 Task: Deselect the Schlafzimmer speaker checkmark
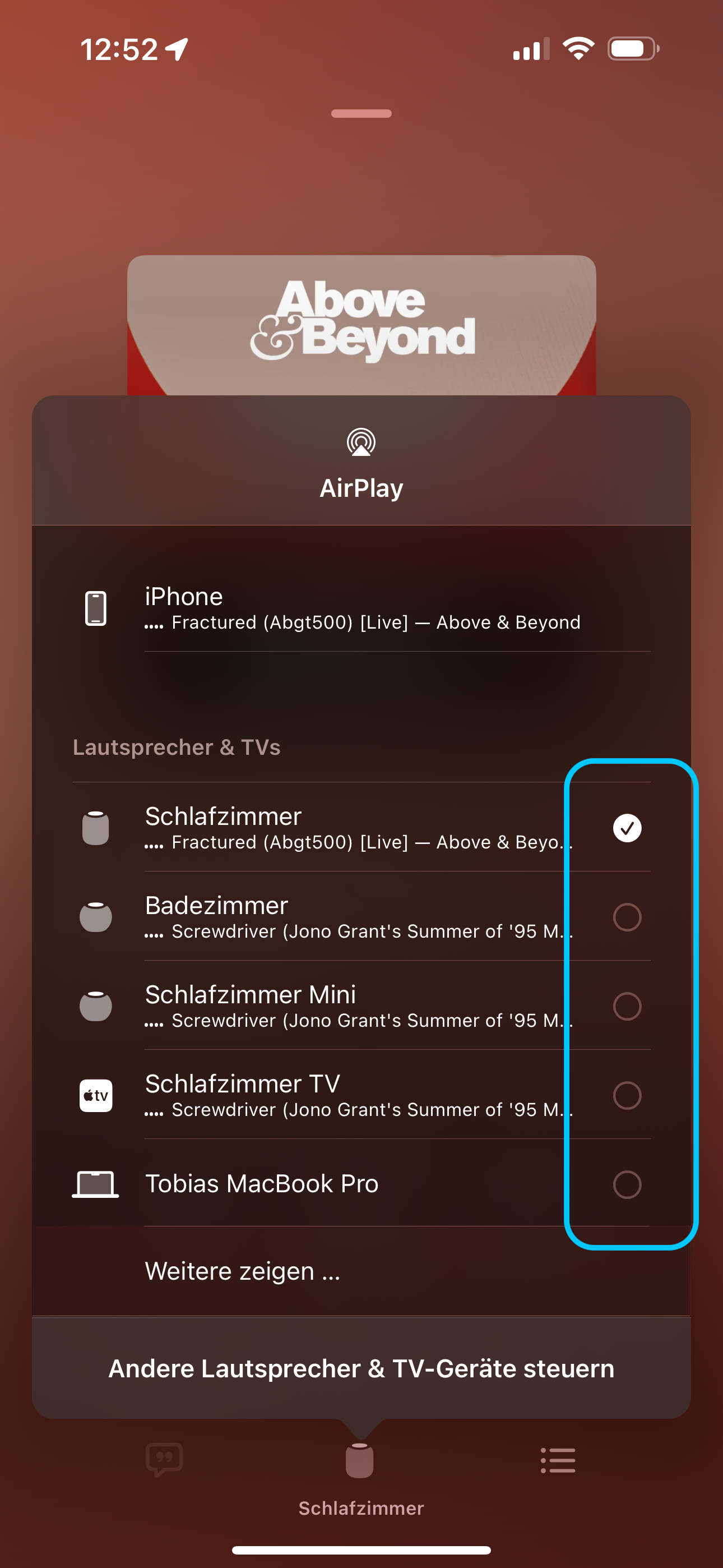click(x=627, y=828)
